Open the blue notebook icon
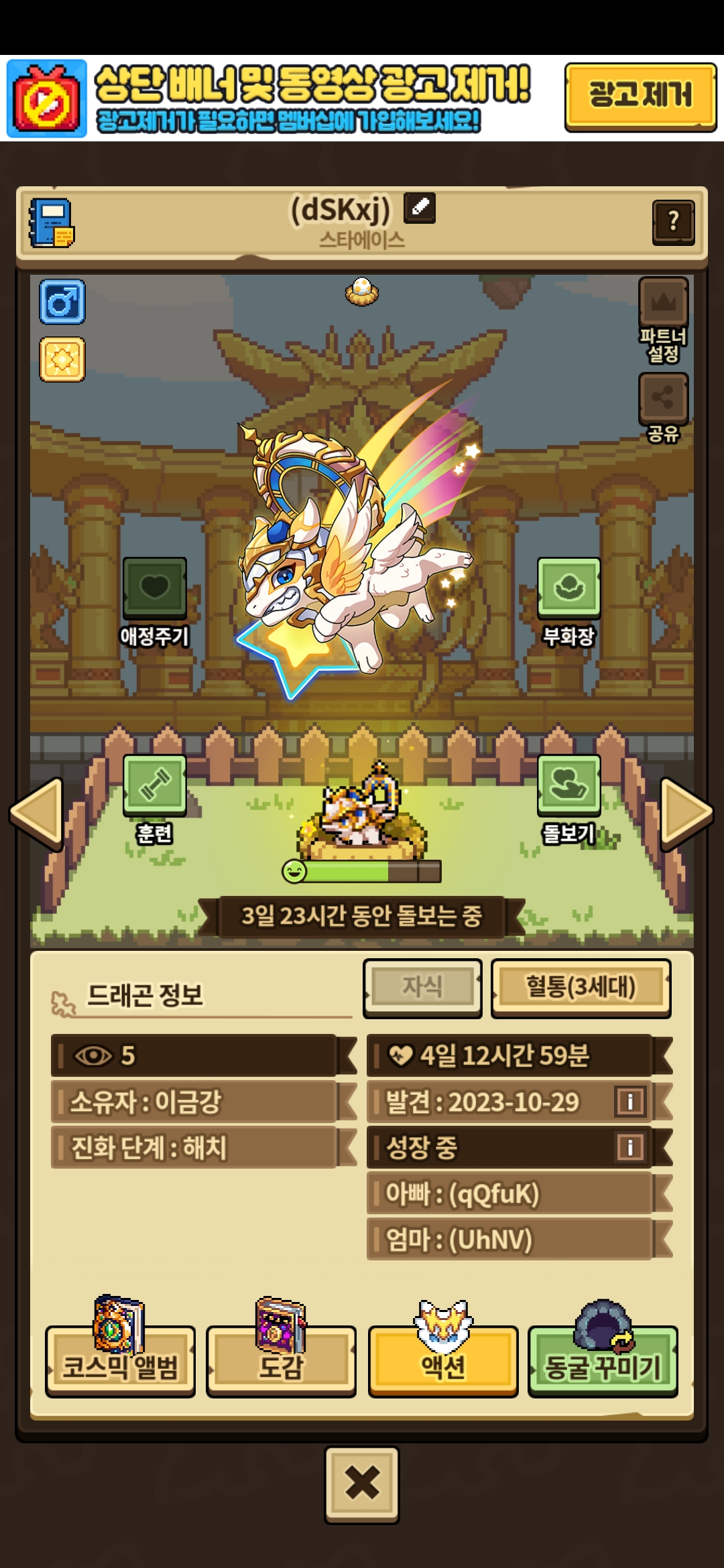Image resolution: width=724 pixels, height=1568 pixels. pos(52,222)
